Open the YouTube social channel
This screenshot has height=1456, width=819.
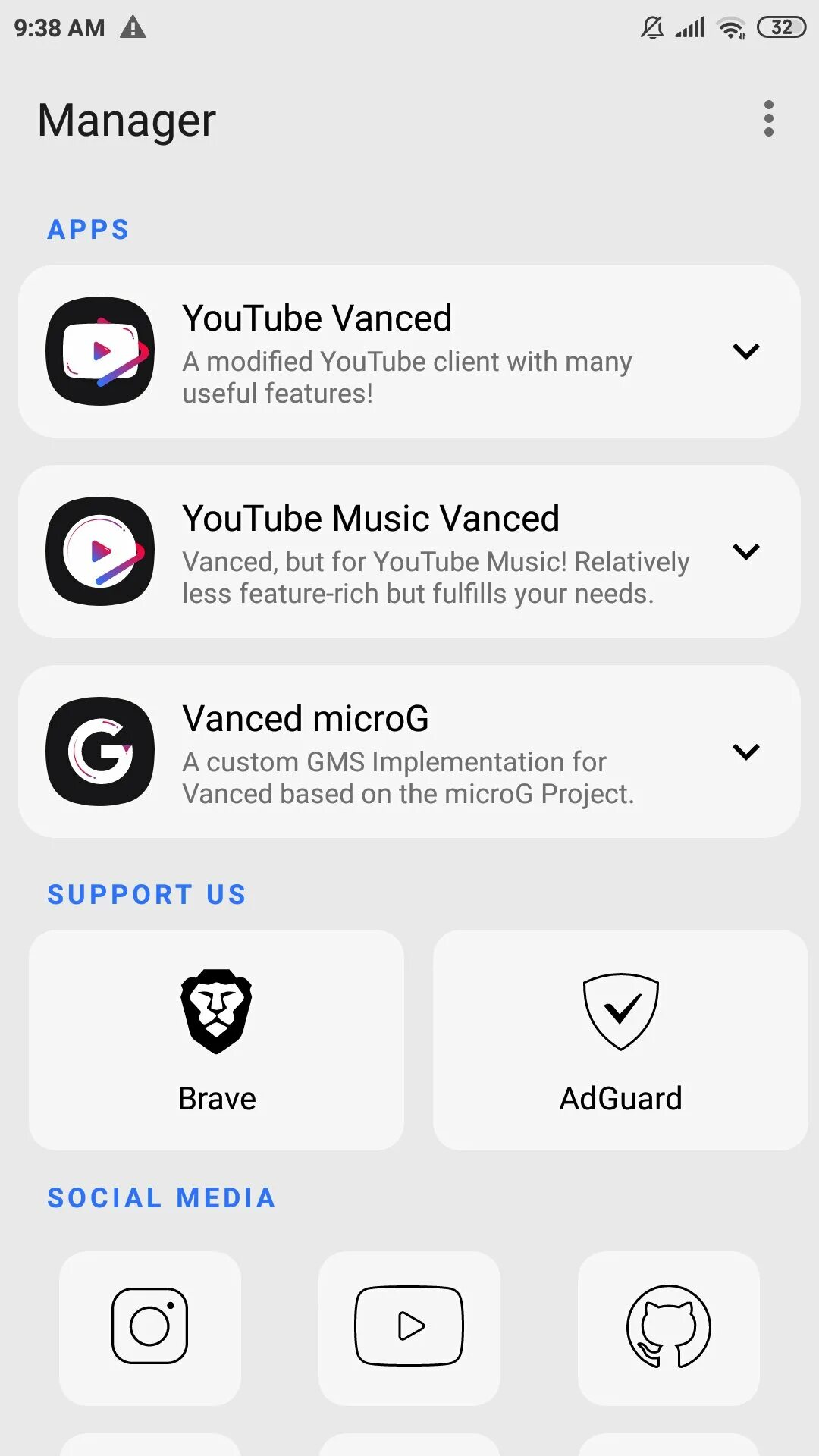click(x=409, y=1326)
